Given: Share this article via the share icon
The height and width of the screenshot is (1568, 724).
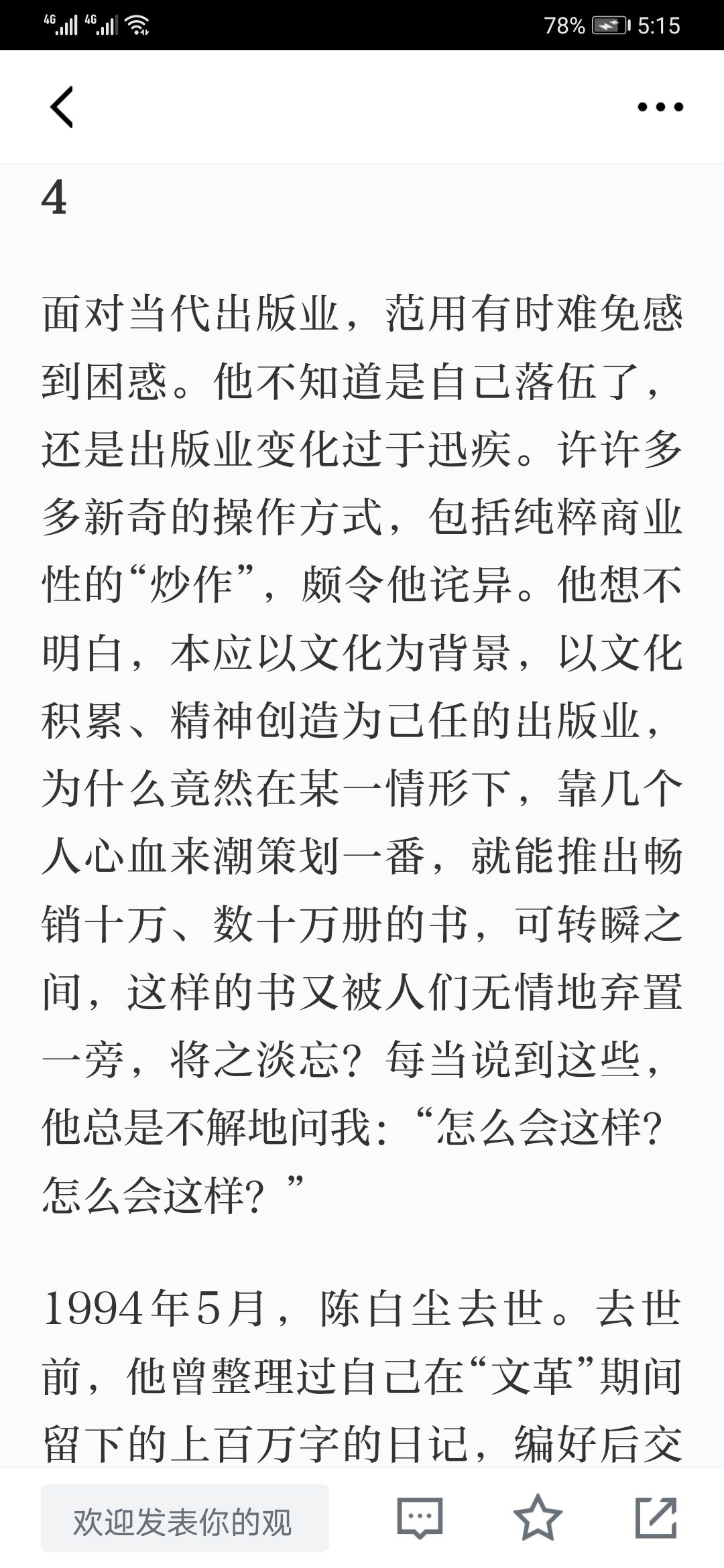Looking at the screenshot, I should point(656,1518).
